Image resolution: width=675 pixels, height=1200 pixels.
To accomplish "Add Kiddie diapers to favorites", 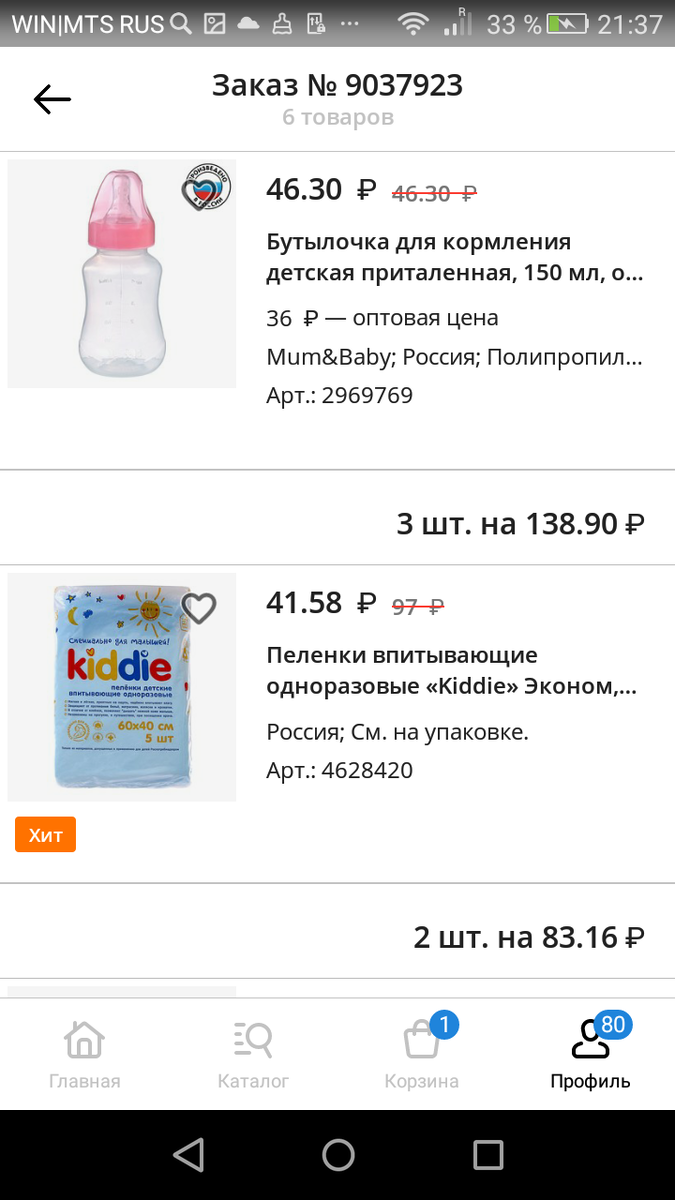I will point(199,607).
